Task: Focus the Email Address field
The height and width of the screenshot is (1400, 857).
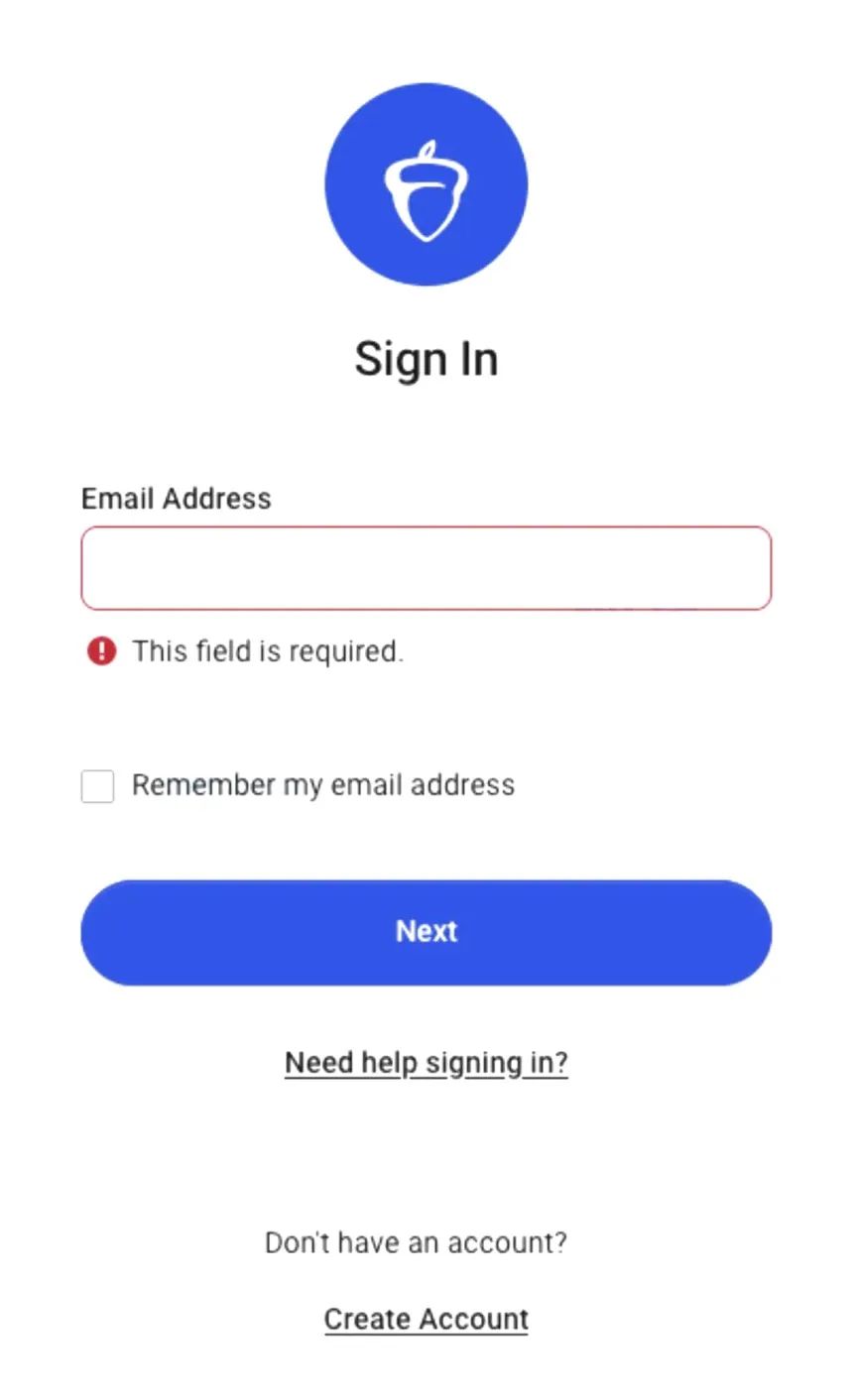Action: [x=426, y=568]
